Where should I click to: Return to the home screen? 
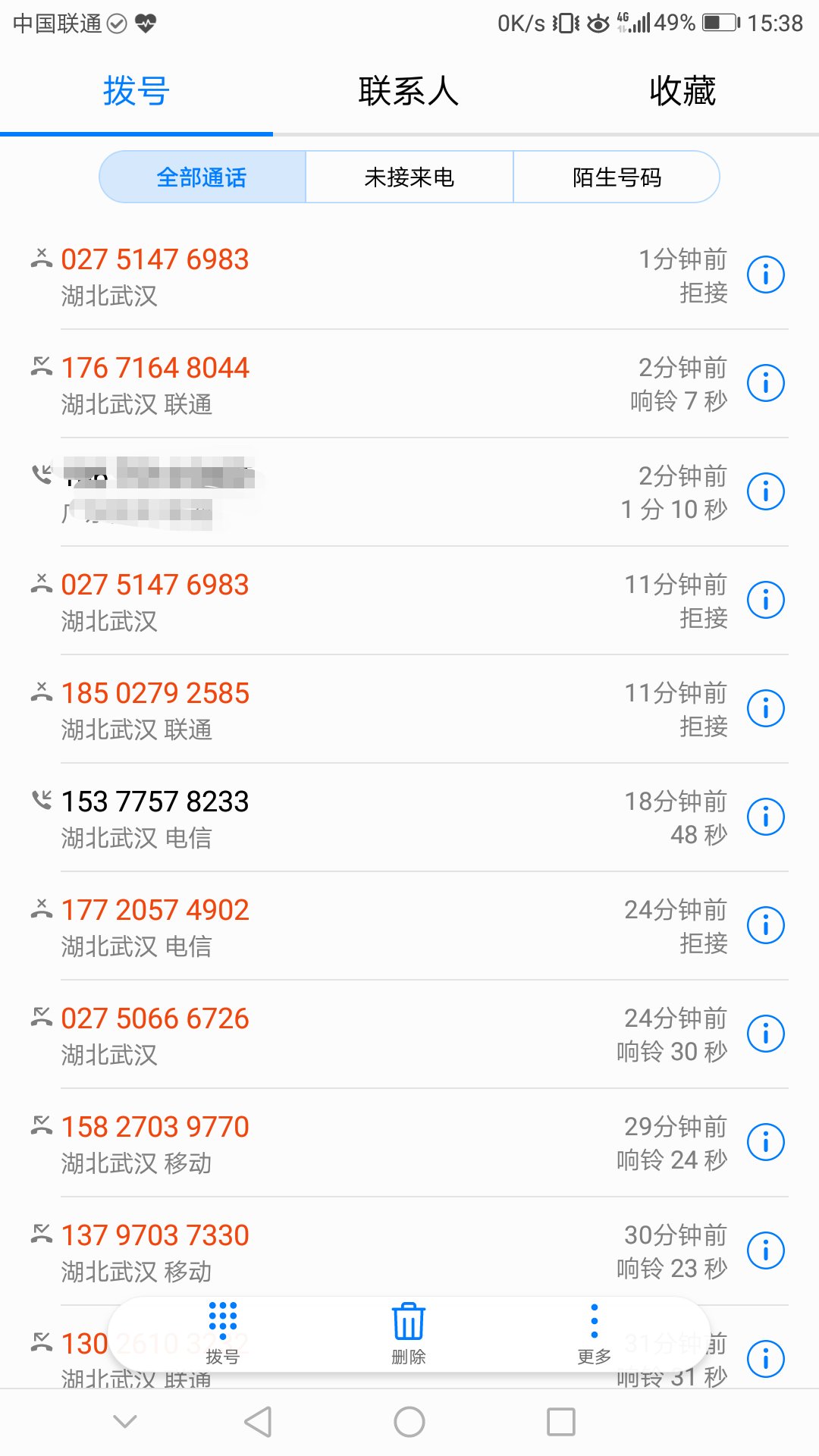pyautogui.click(x=409, y=1422)
